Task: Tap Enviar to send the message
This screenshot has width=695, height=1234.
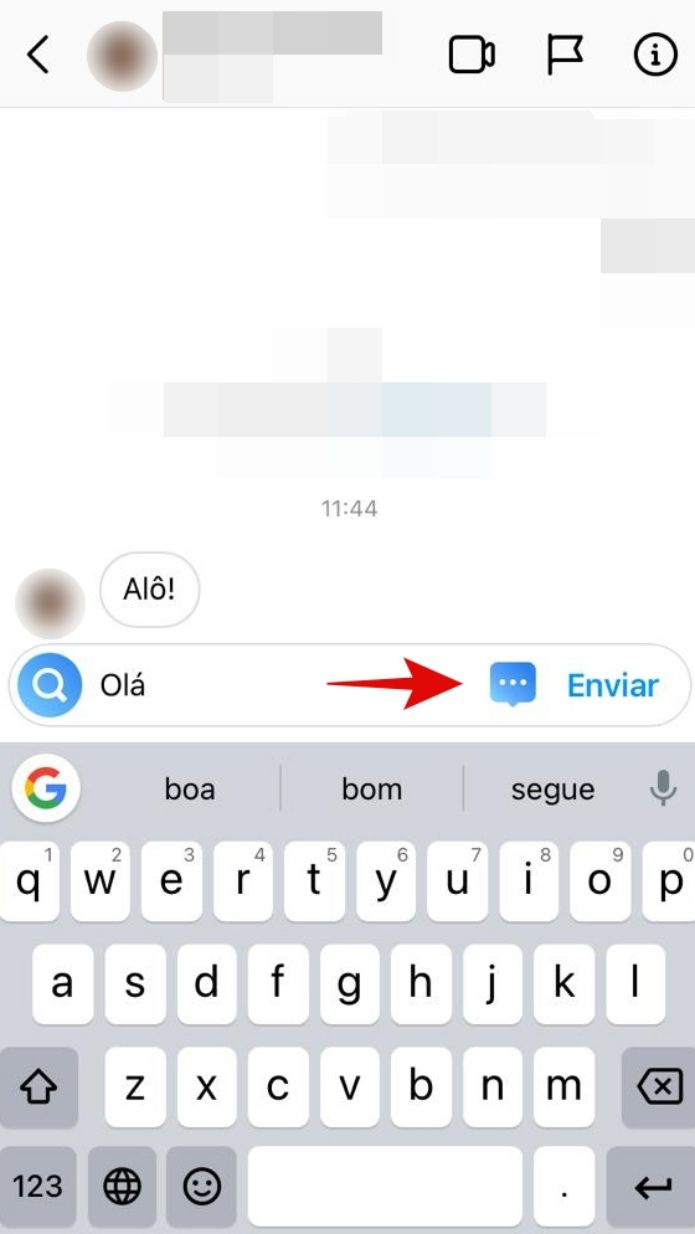Action: click(612, 686)
